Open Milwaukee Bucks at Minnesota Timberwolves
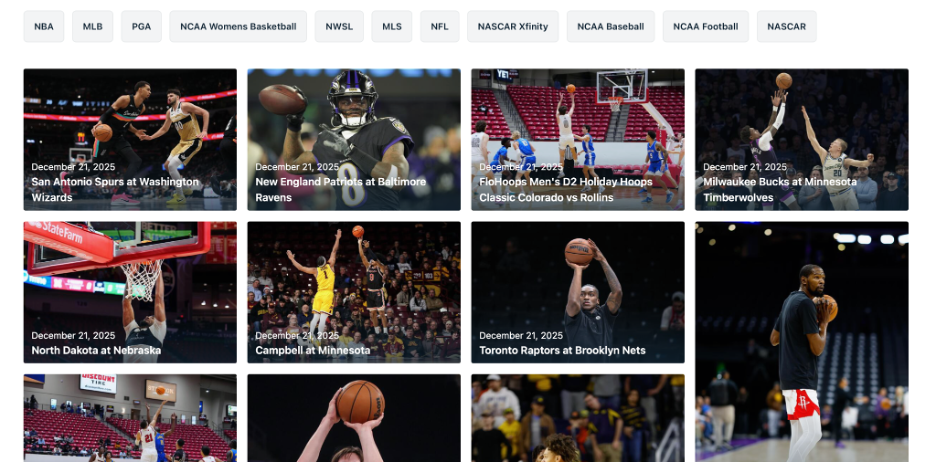The height and width of the screenshot is (462, 936). pyautogui.click(x=802, y=139)
